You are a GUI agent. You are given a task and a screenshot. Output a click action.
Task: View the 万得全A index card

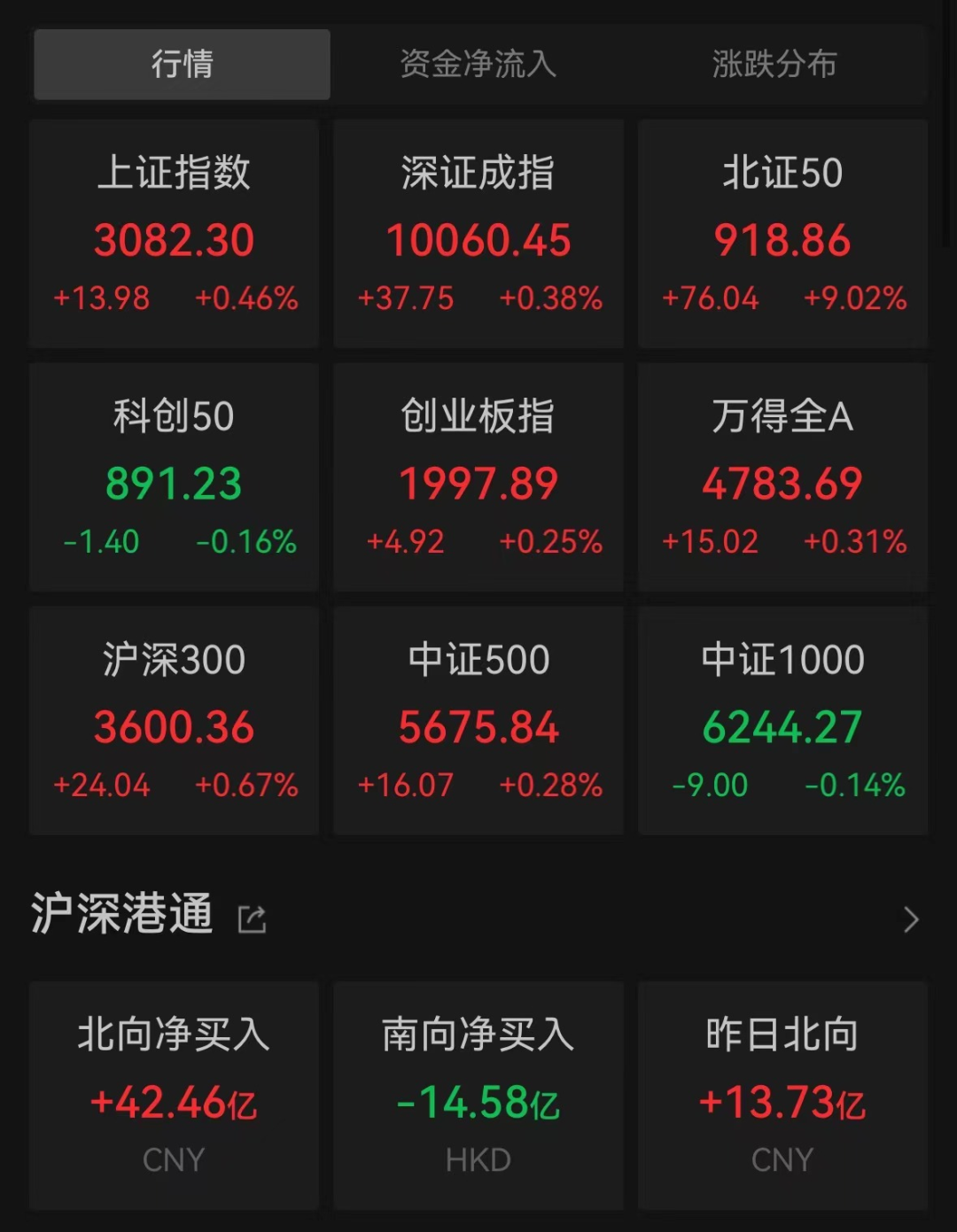(x=782, y=477)
